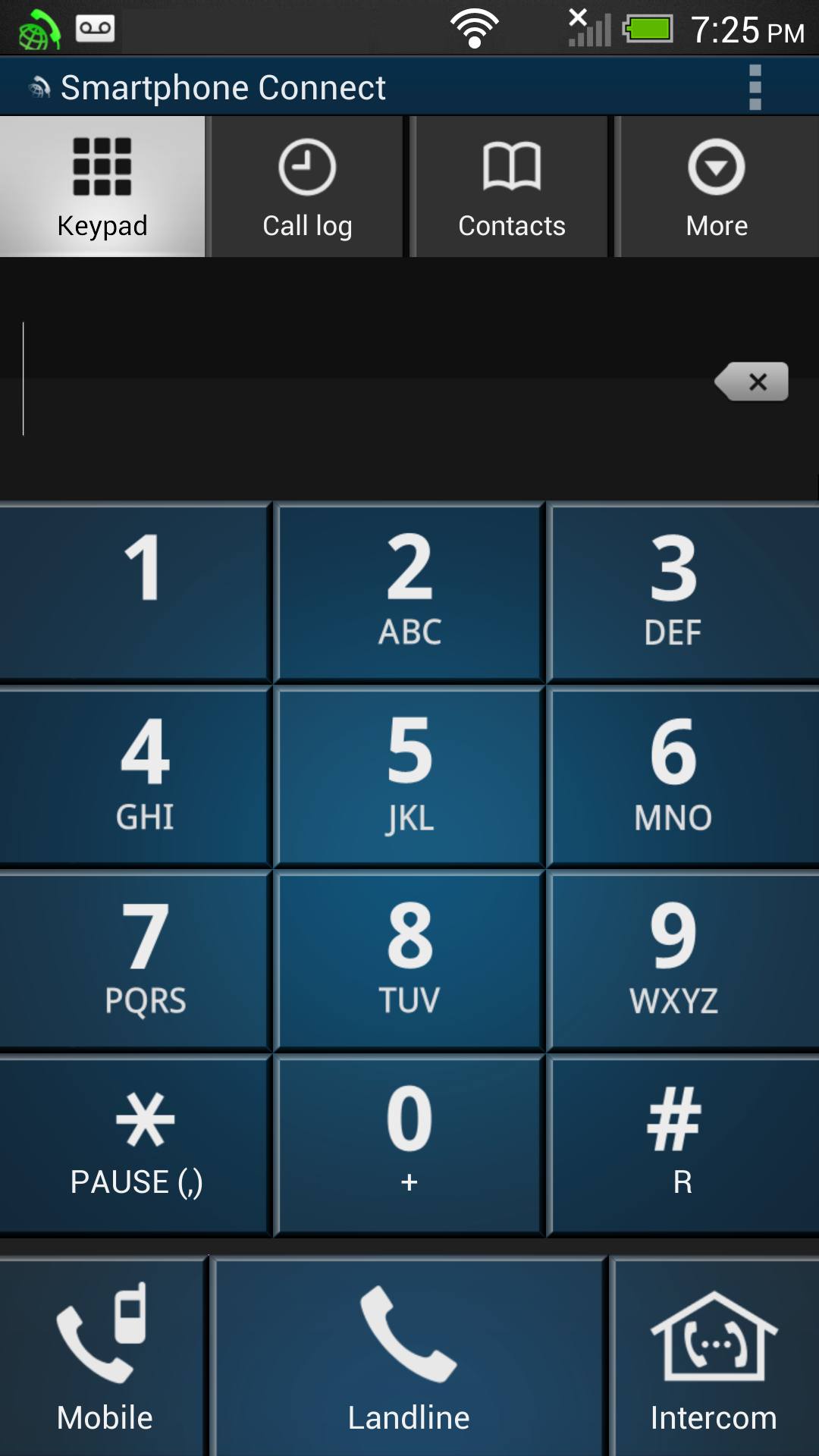Tap the backspace delete icon

pyautogui.click(x=750, y=383)
